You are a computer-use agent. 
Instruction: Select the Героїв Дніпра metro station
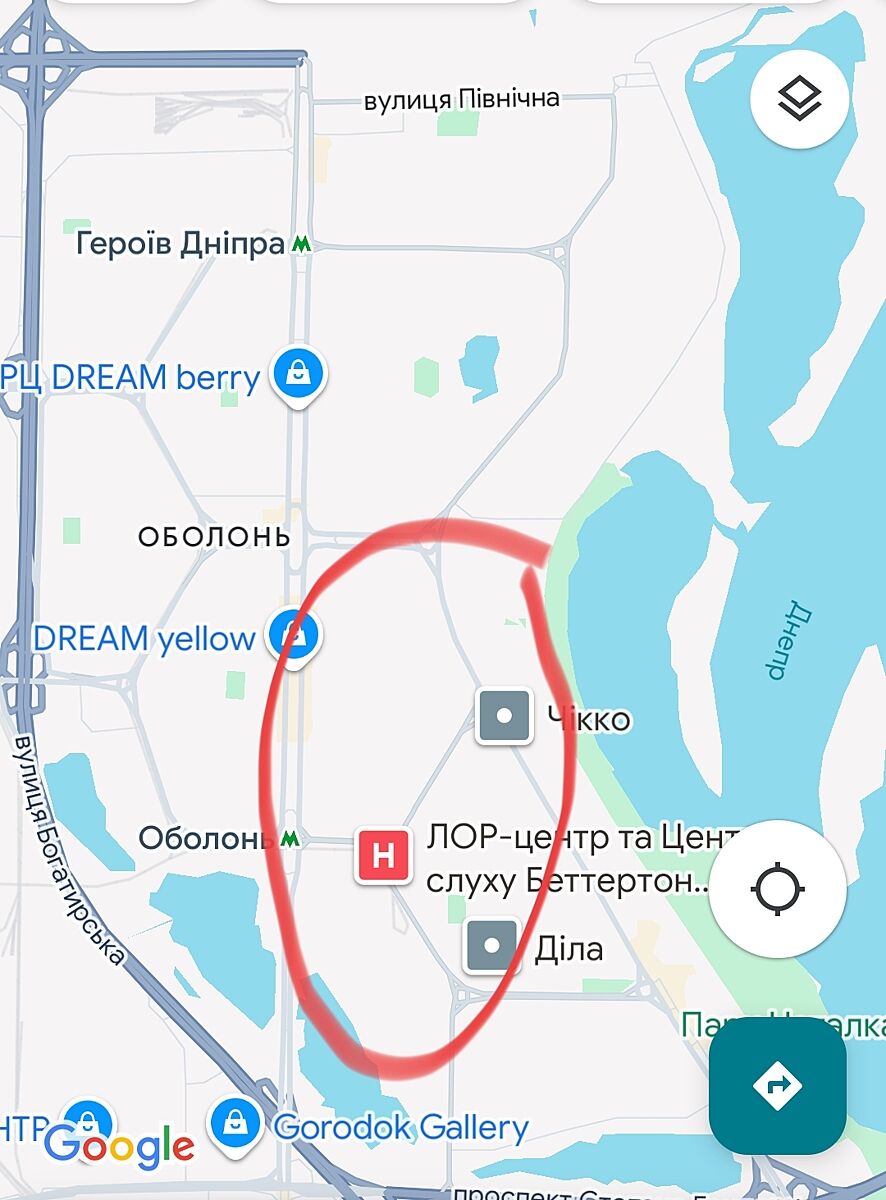[300, 244]
